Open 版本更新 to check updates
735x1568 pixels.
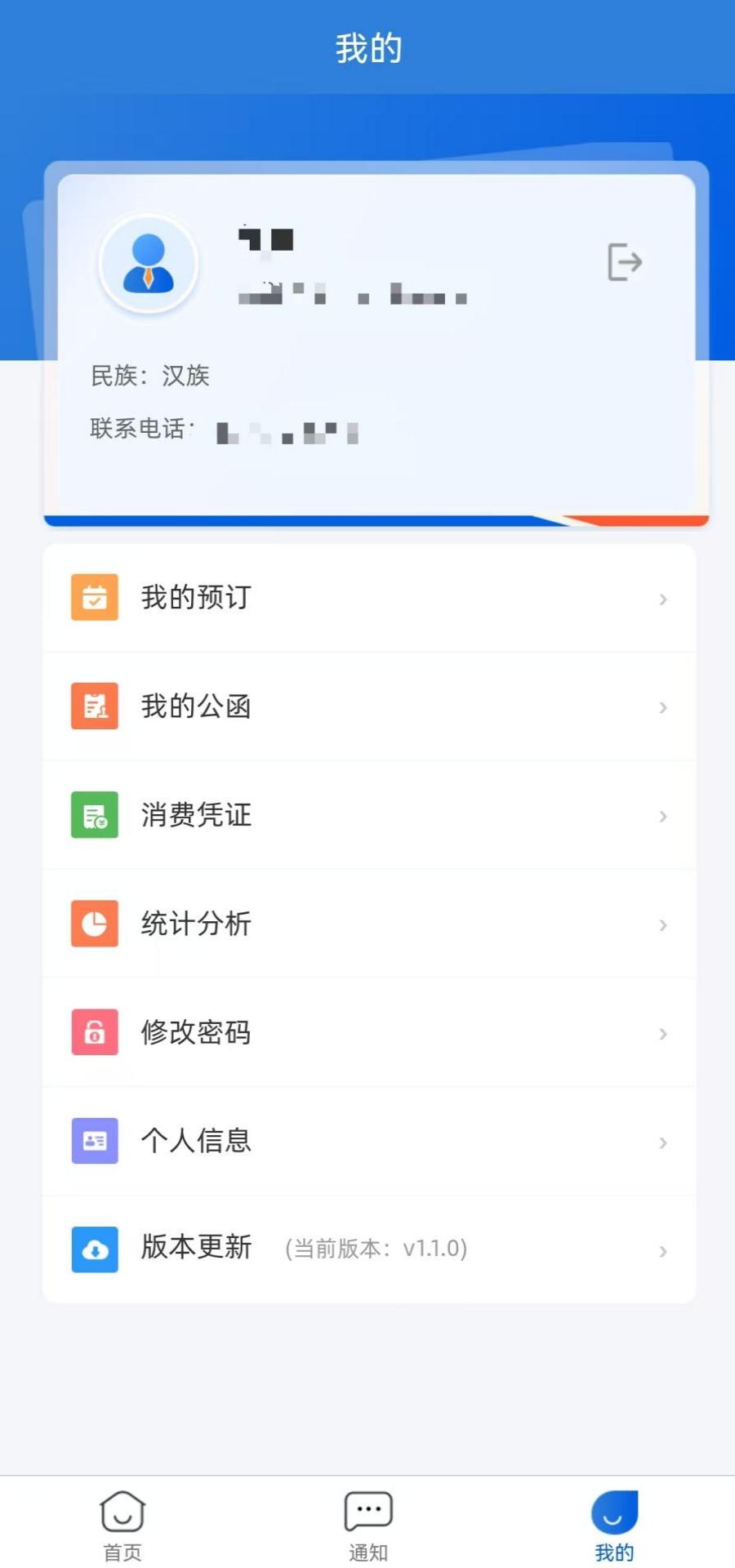(367, 1249)
